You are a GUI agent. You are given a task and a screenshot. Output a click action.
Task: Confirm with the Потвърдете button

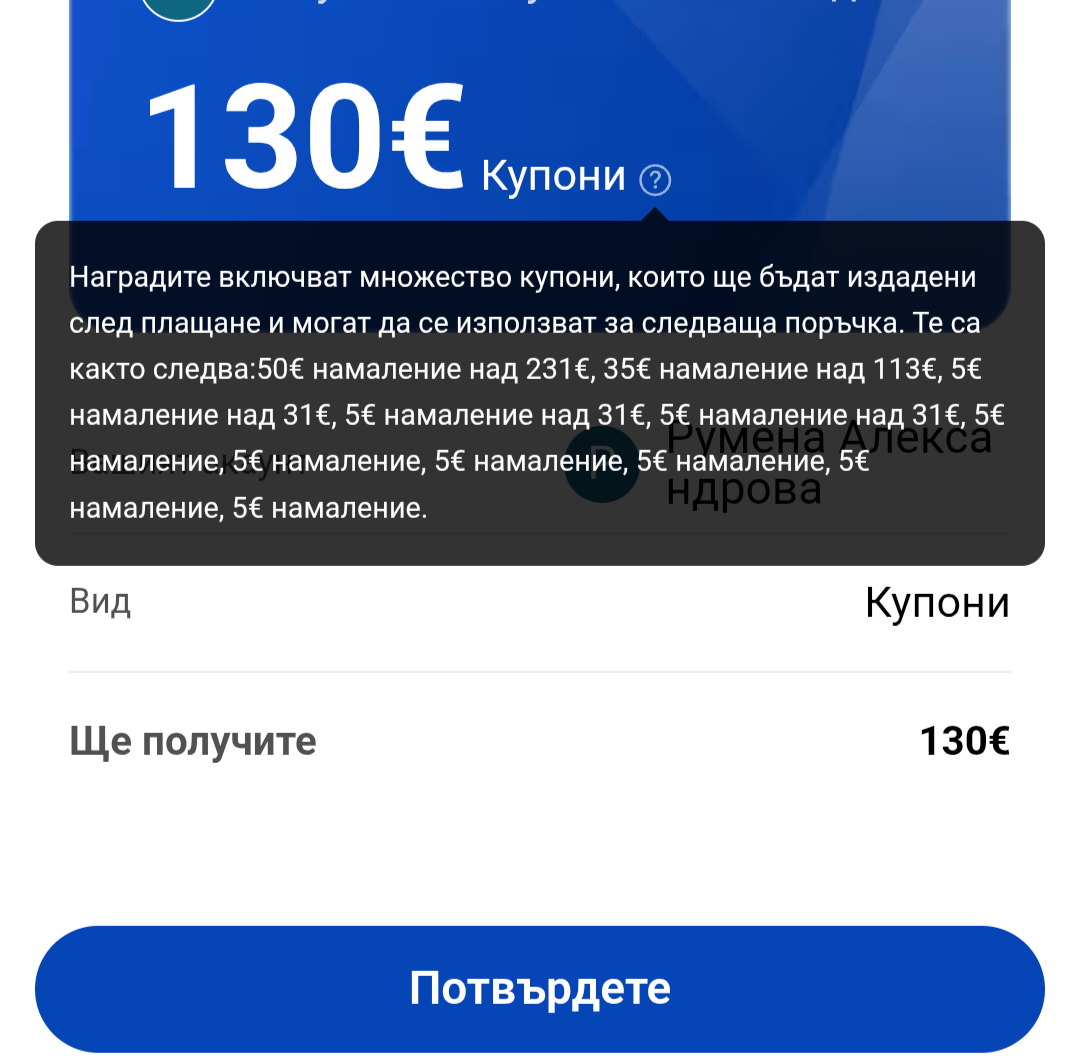pos(540,988)
